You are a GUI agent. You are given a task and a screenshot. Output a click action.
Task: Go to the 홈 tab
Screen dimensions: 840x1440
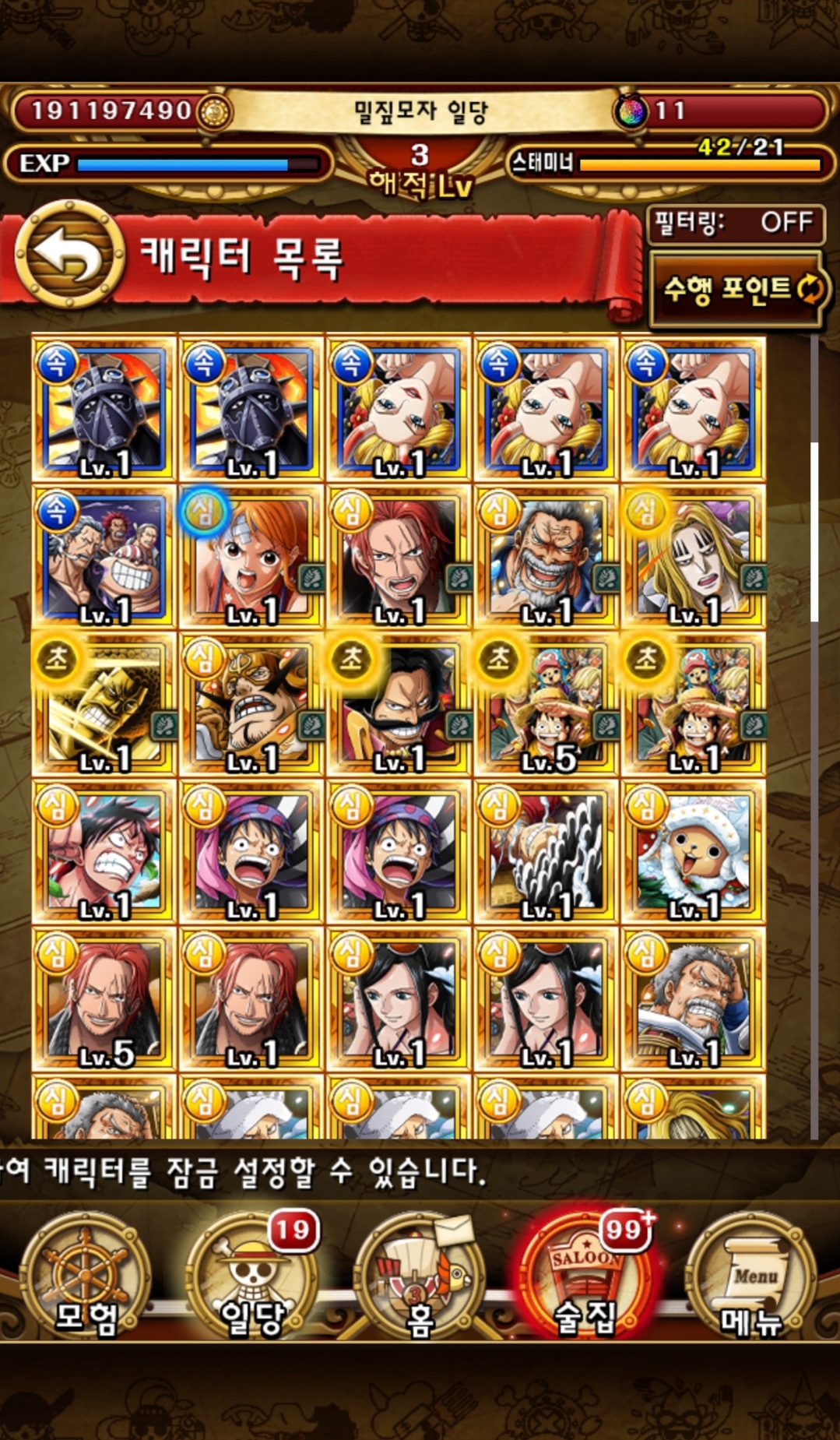pos(420,1276)
